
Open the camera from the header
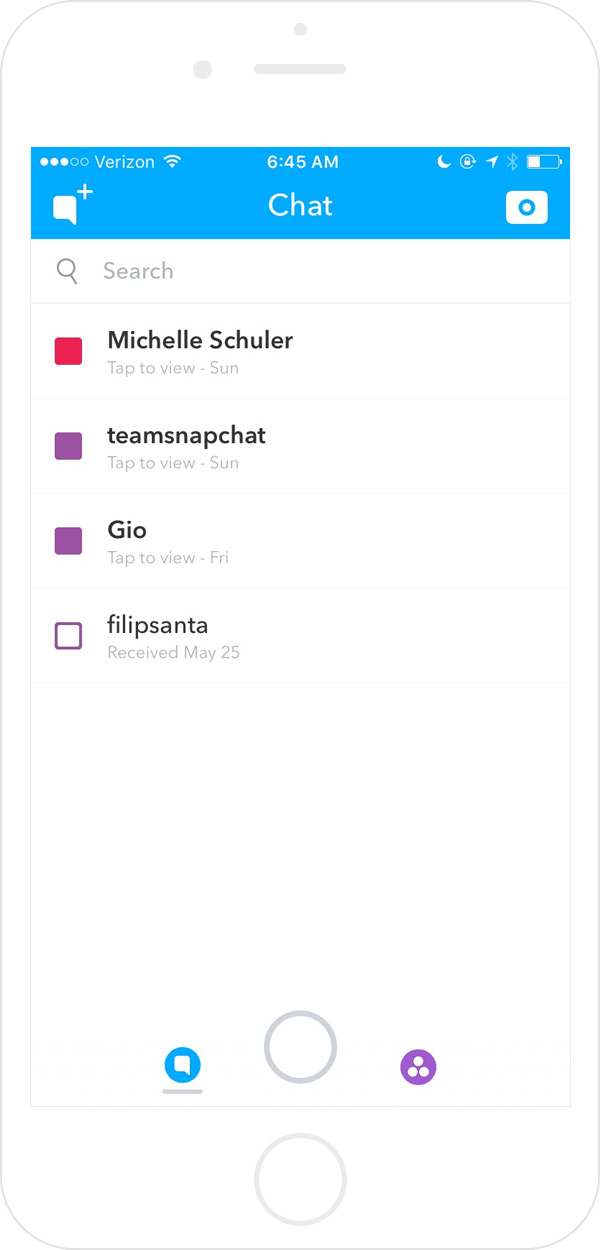[527, 207]
